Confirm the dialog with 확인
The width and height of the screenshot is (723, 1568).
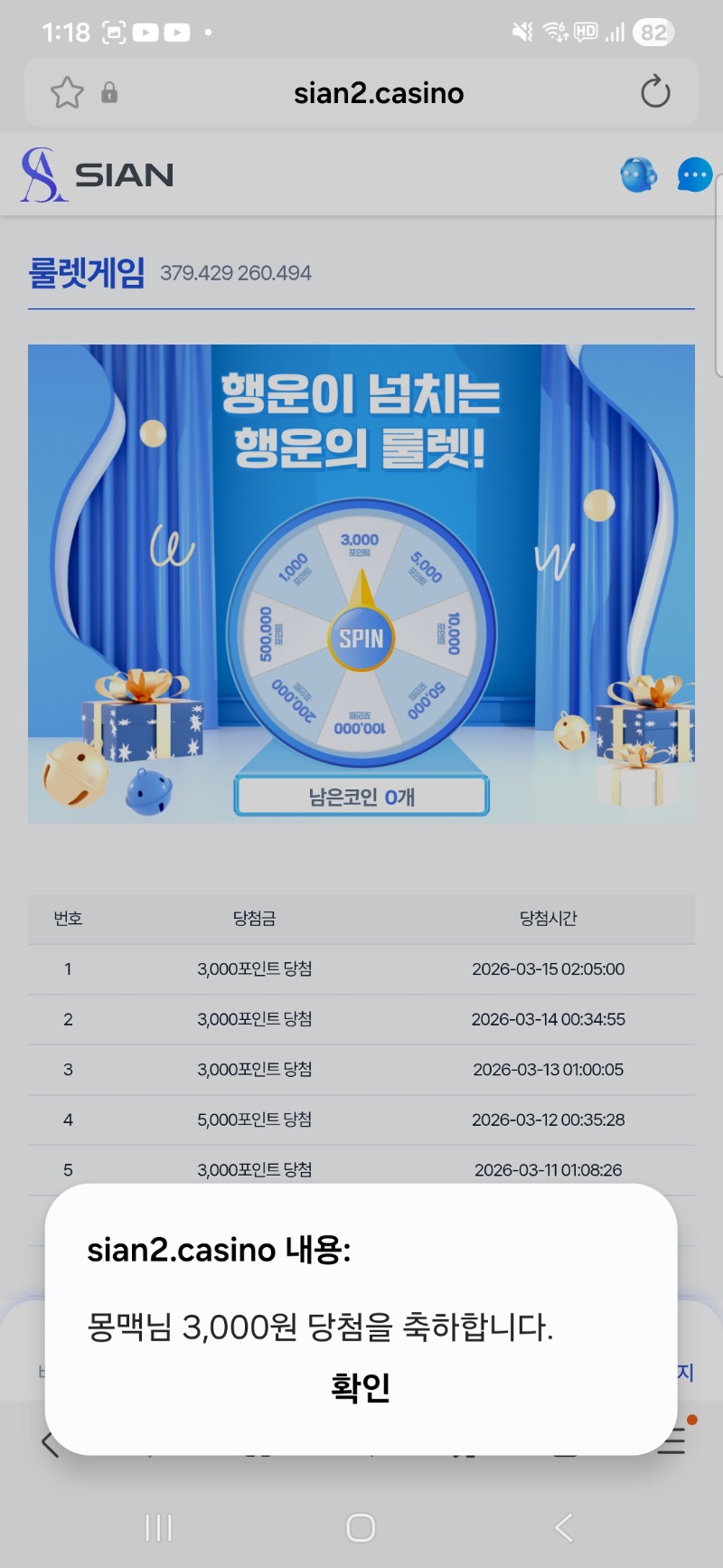[x=361, y=1386]
